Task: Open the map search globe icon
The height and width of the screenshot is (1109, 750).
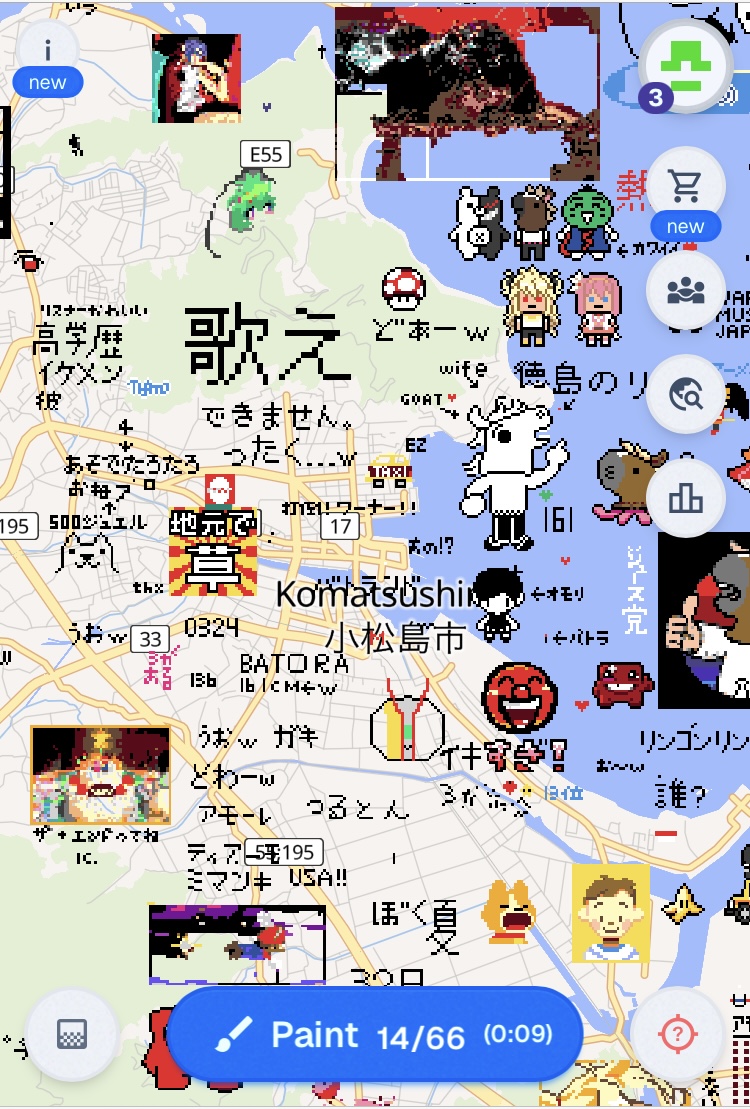Action: pyautogui.click(x=685, y=394)
